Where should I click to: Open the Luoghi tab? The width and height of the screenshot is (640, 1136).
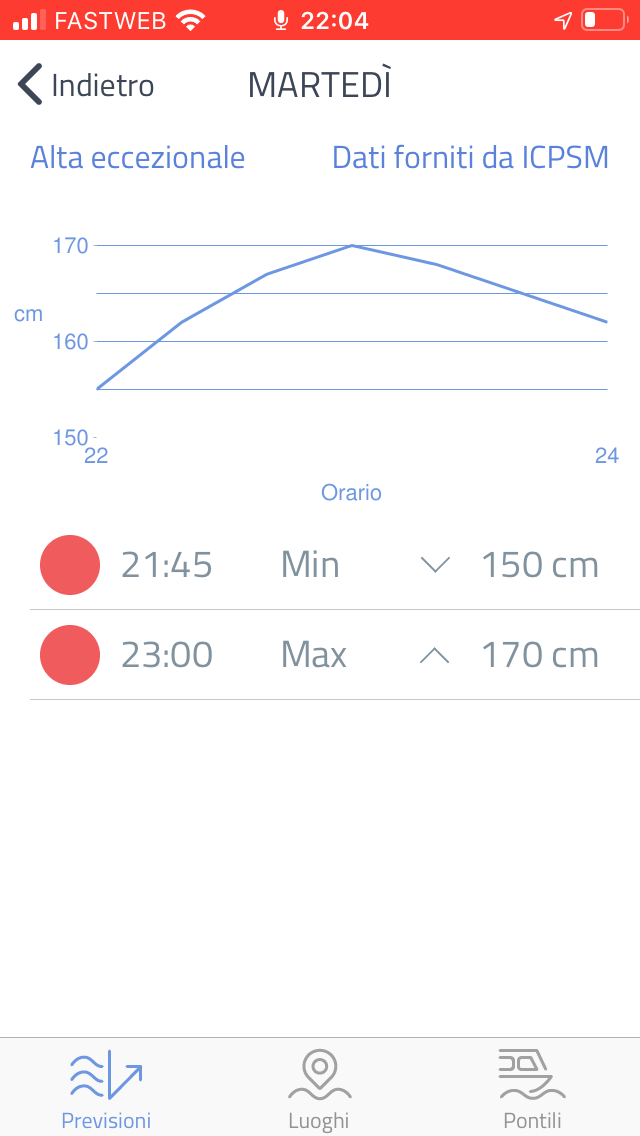click(319, 1089)
